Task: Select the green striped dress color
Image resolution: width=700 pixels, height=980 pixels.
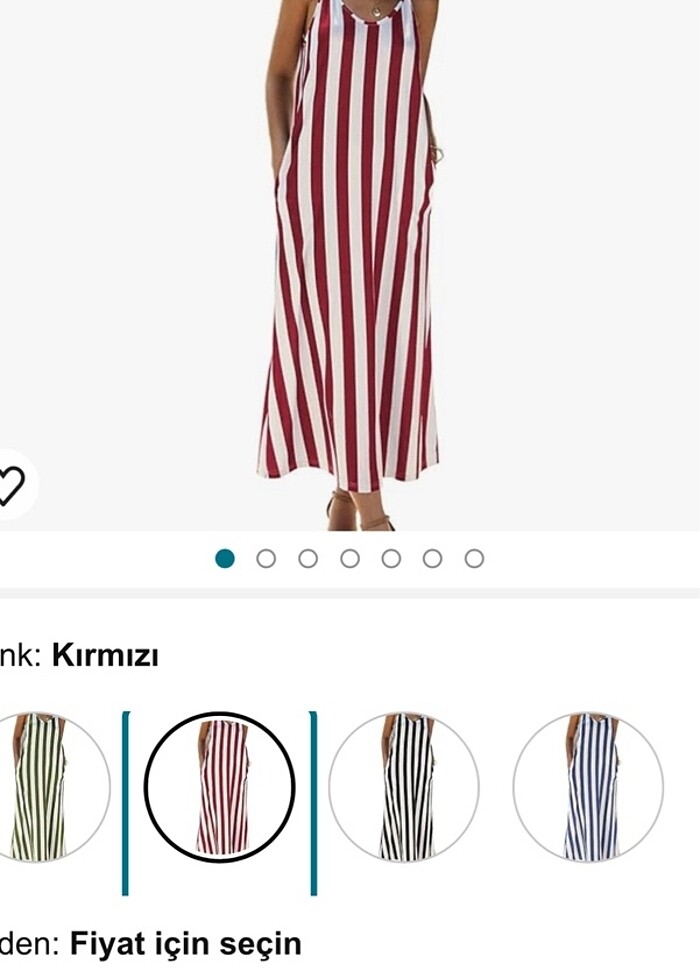Action: pyautogui.click(x=42, y=788)
